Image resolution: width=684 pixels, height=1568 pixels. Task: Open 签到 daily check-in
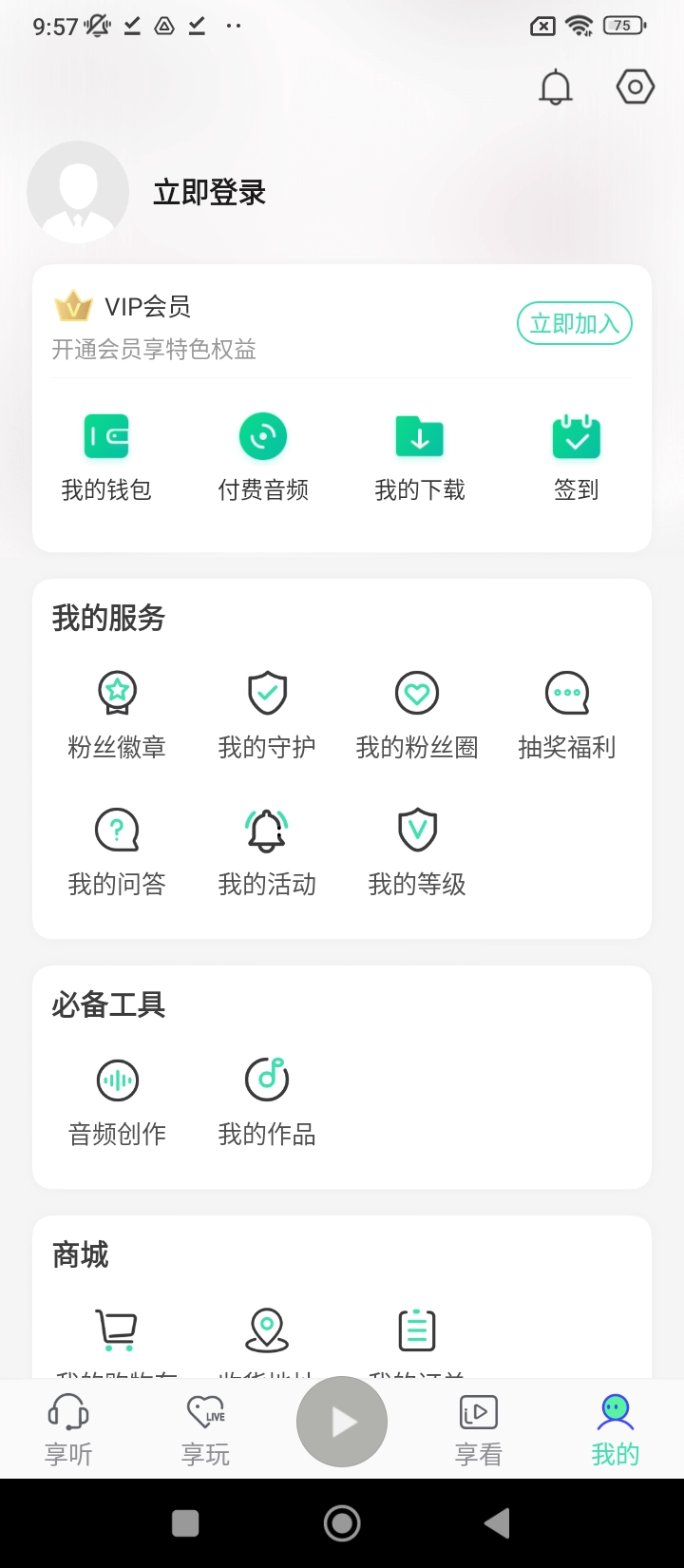(x=576, y=457)
